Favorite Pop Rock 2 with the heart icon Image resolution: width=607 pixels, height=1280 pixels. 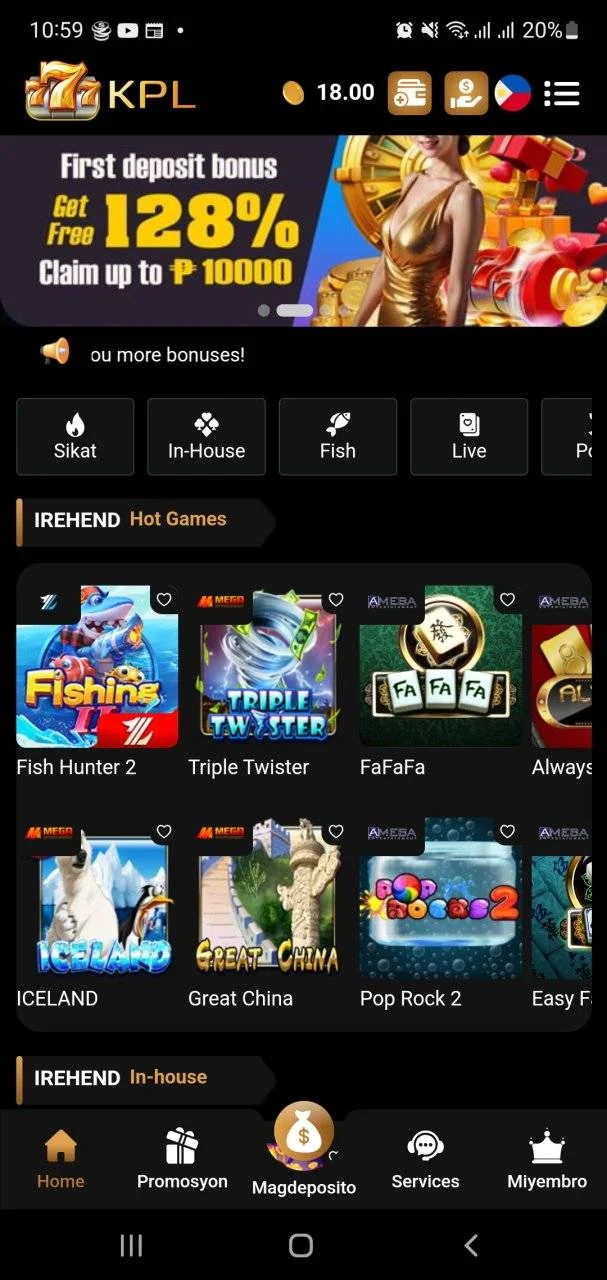(507, 832)
